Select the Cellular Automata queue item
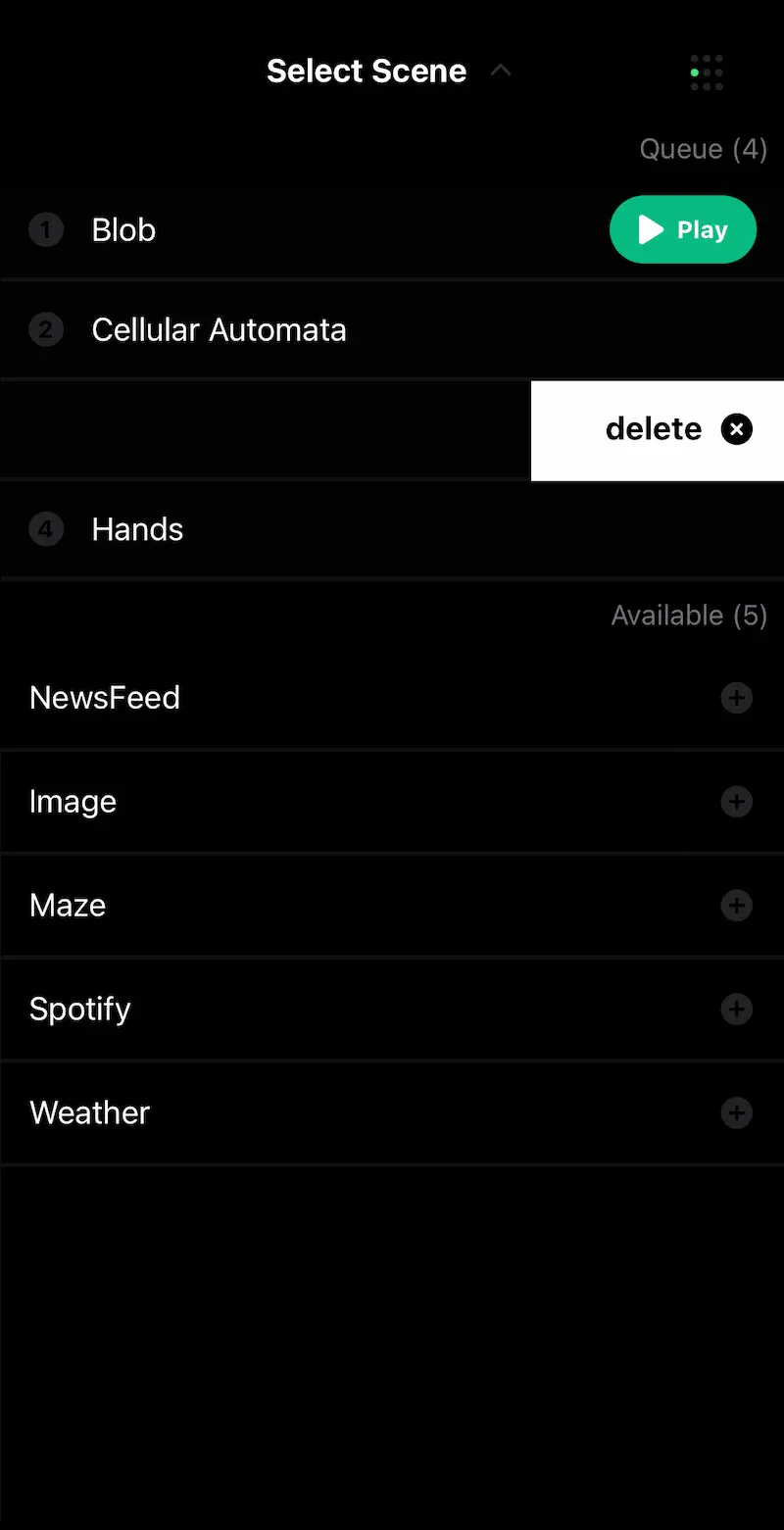This screenshot has width=784, height=1530. click(220, 329)
